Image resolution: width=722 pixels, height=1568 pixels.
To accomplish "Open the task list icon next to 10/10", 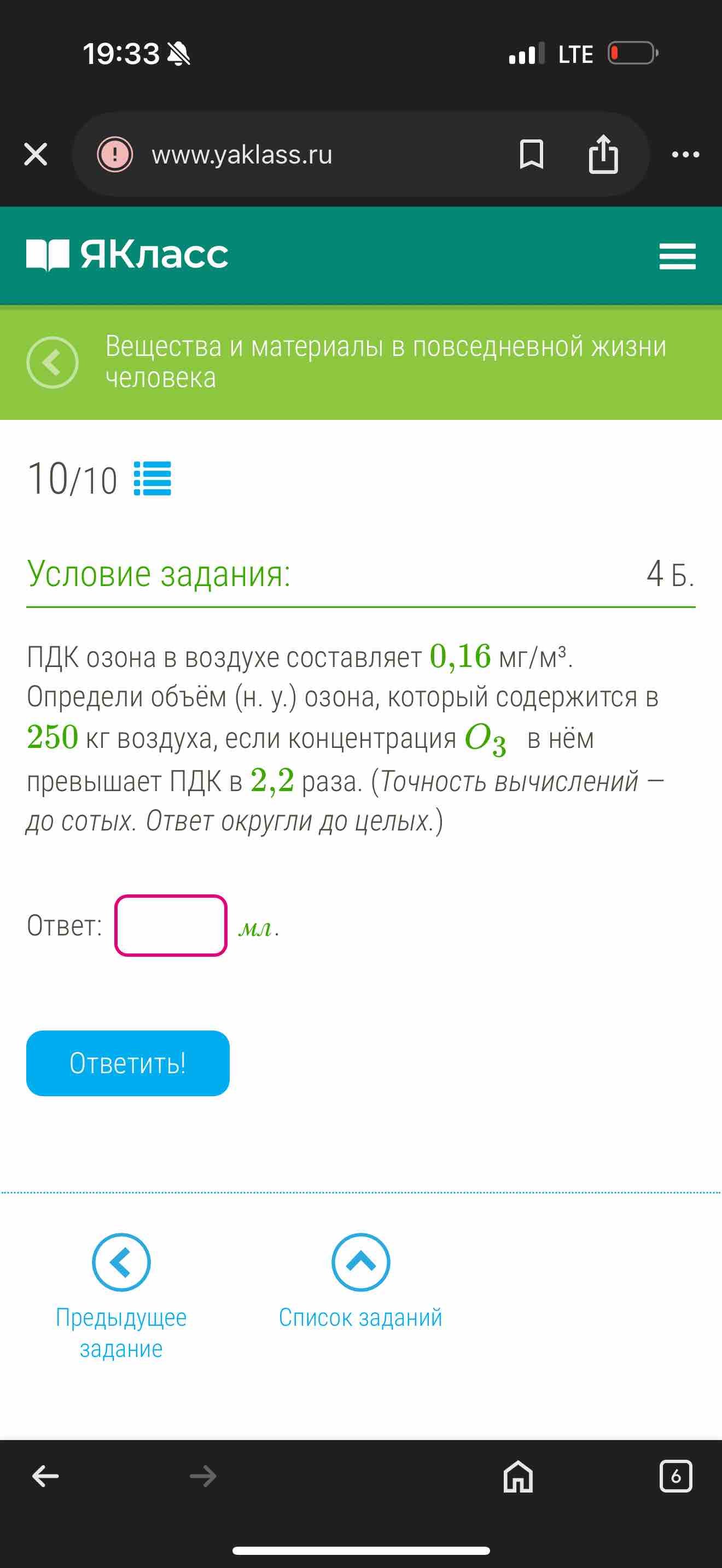I will point(152,478).
